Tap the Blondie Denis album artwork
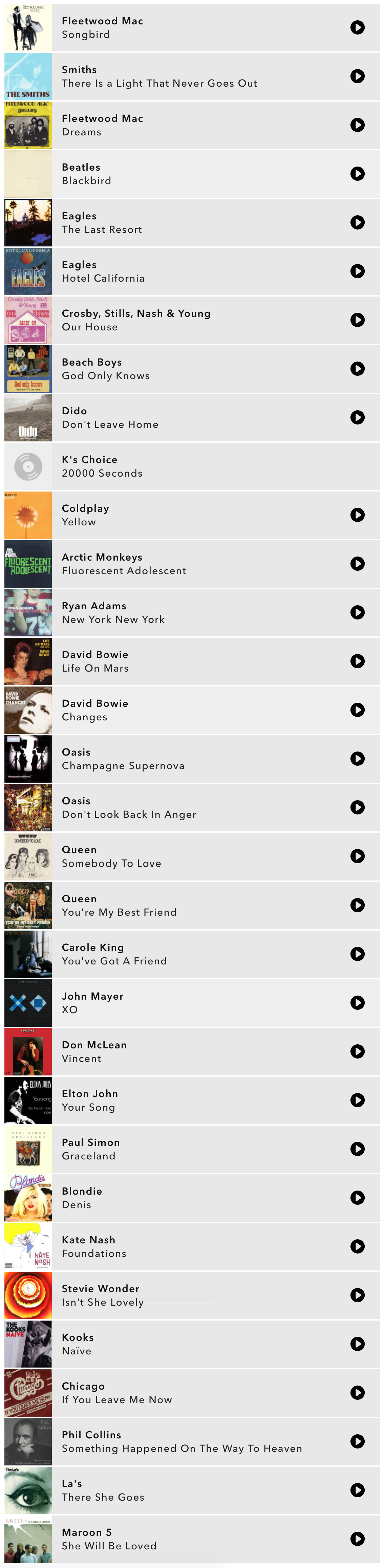Viewport: 384px width, 1568px height. [x=28, y=1198]
